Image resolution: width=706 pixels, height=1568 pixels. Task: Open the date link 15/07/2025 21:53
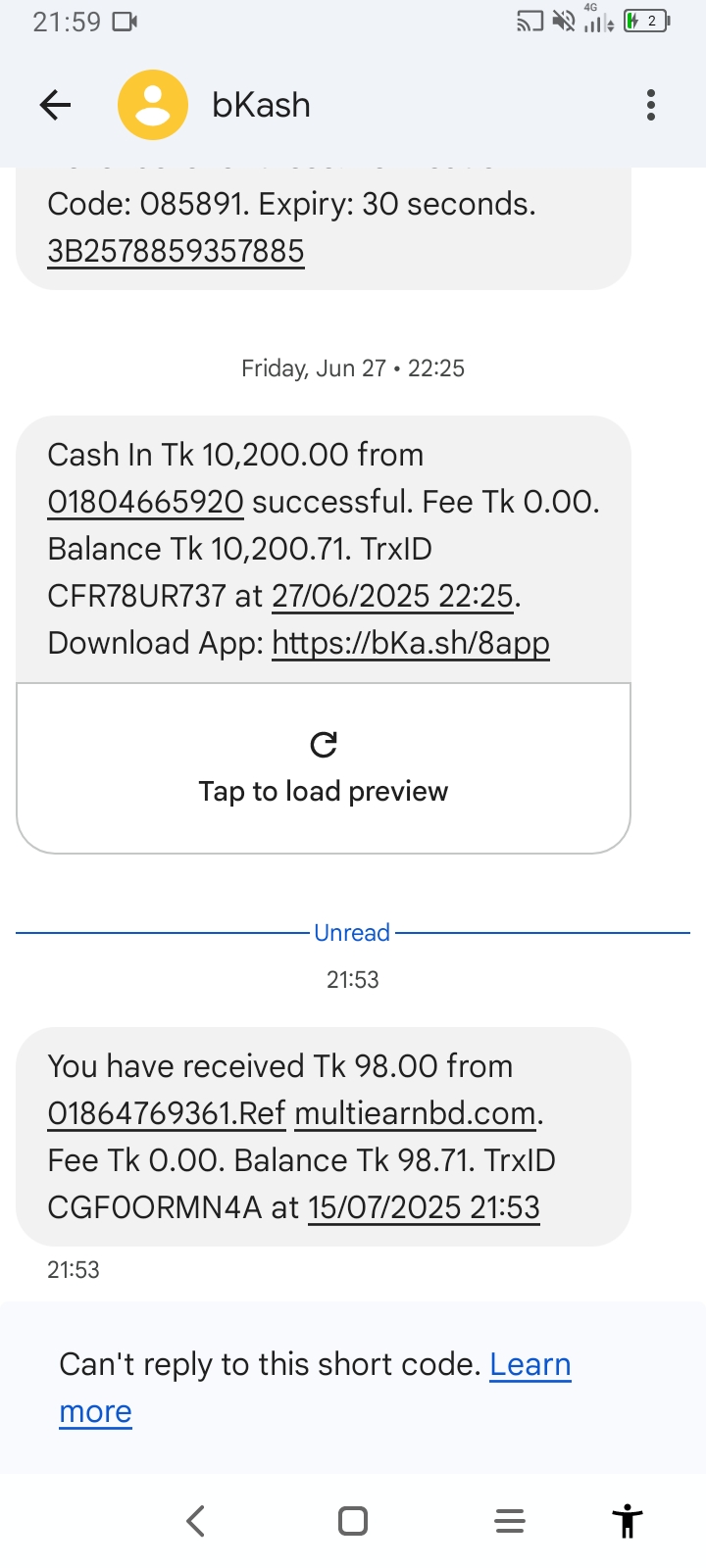click(424, 1208)
